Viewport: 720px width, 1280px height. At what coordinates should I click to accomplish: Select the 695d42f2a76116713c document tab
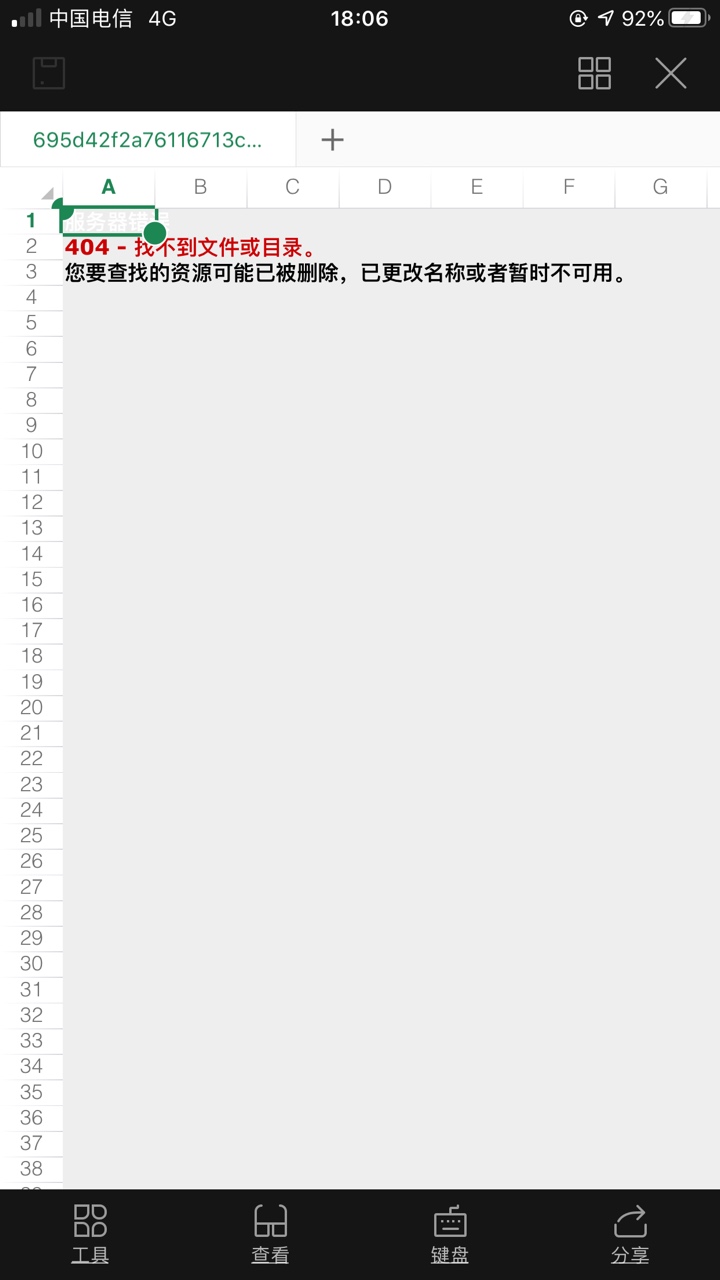point(148,140)
